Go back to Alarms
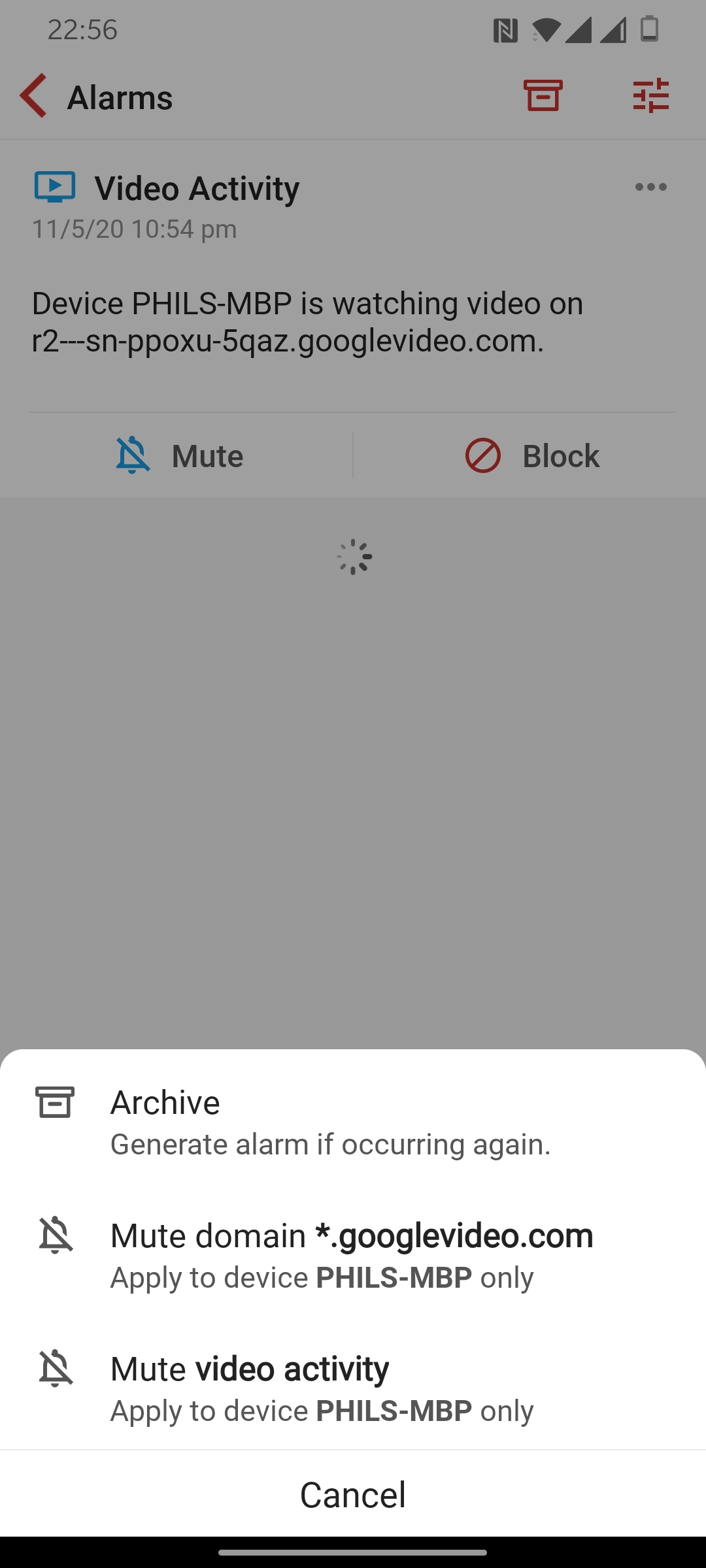The height and width of the screenshot is (1568, 706). tap(34, 96)
